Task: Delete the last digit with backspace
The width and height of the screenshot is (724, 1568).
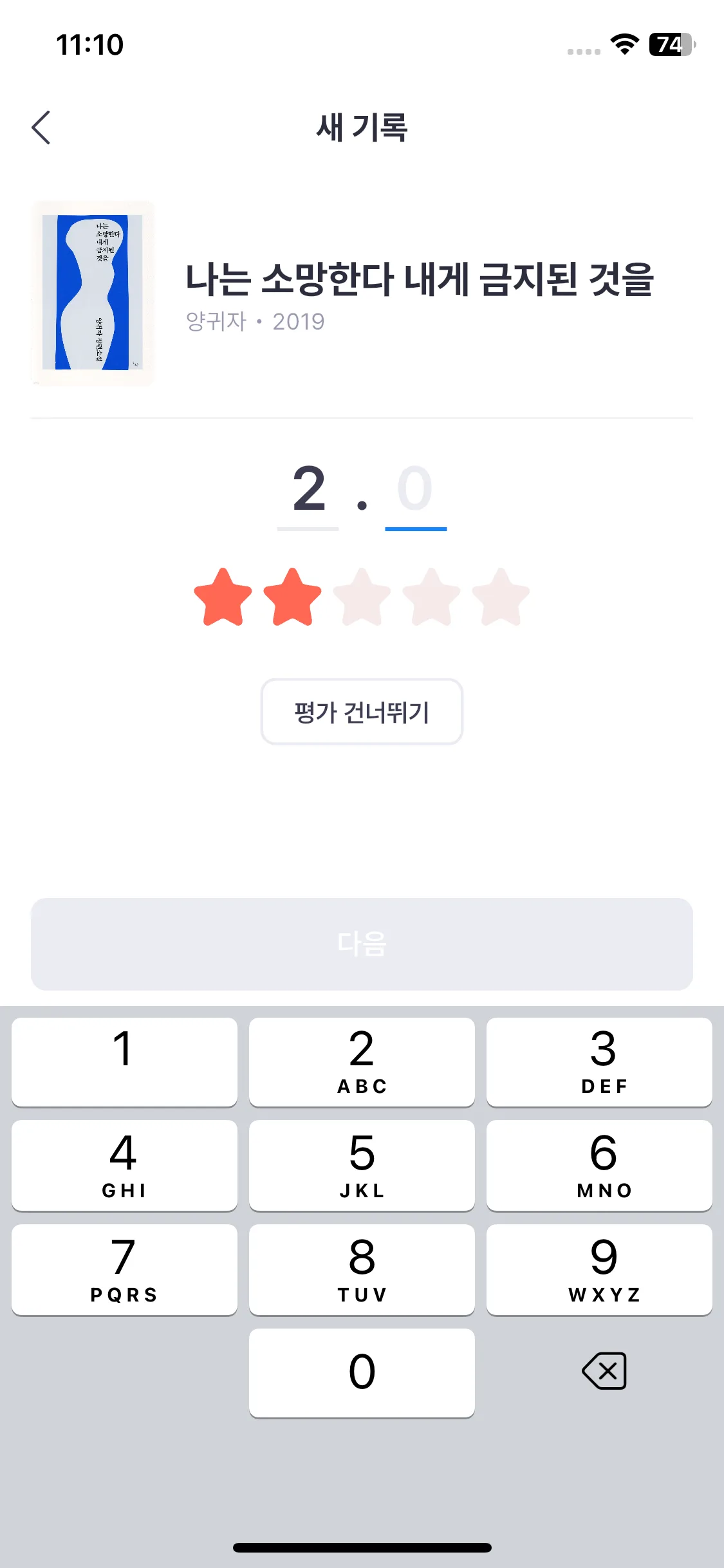Action: click(604, 1371)
